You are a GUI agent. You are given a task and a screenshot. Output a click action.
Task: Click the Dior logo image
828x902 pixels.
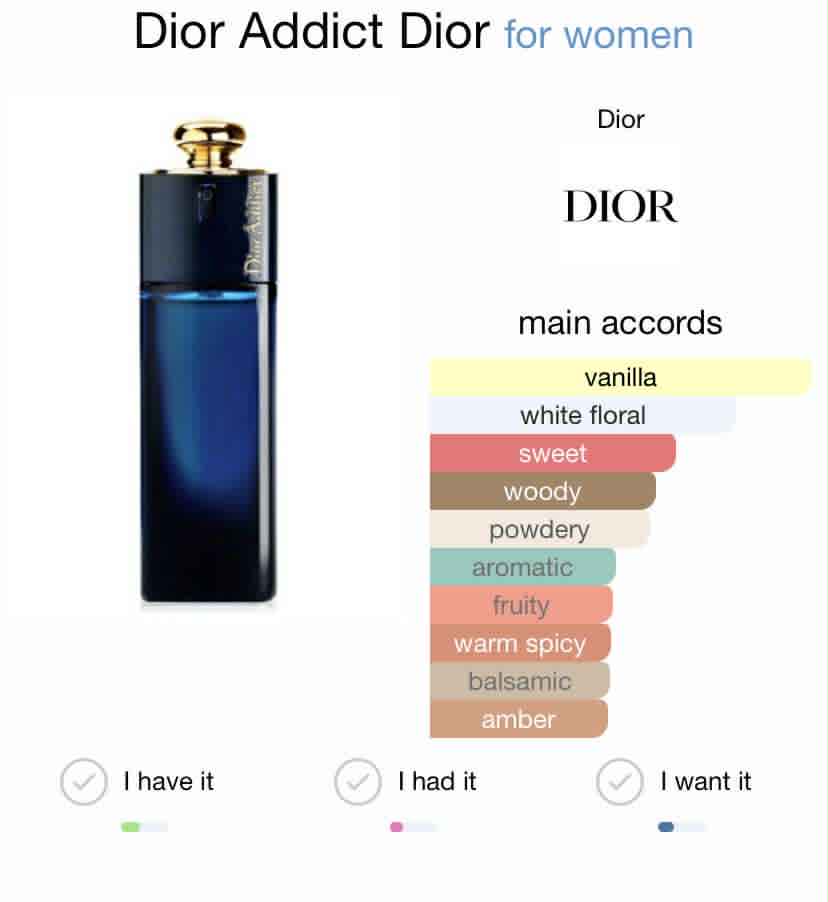pos(621,207)
